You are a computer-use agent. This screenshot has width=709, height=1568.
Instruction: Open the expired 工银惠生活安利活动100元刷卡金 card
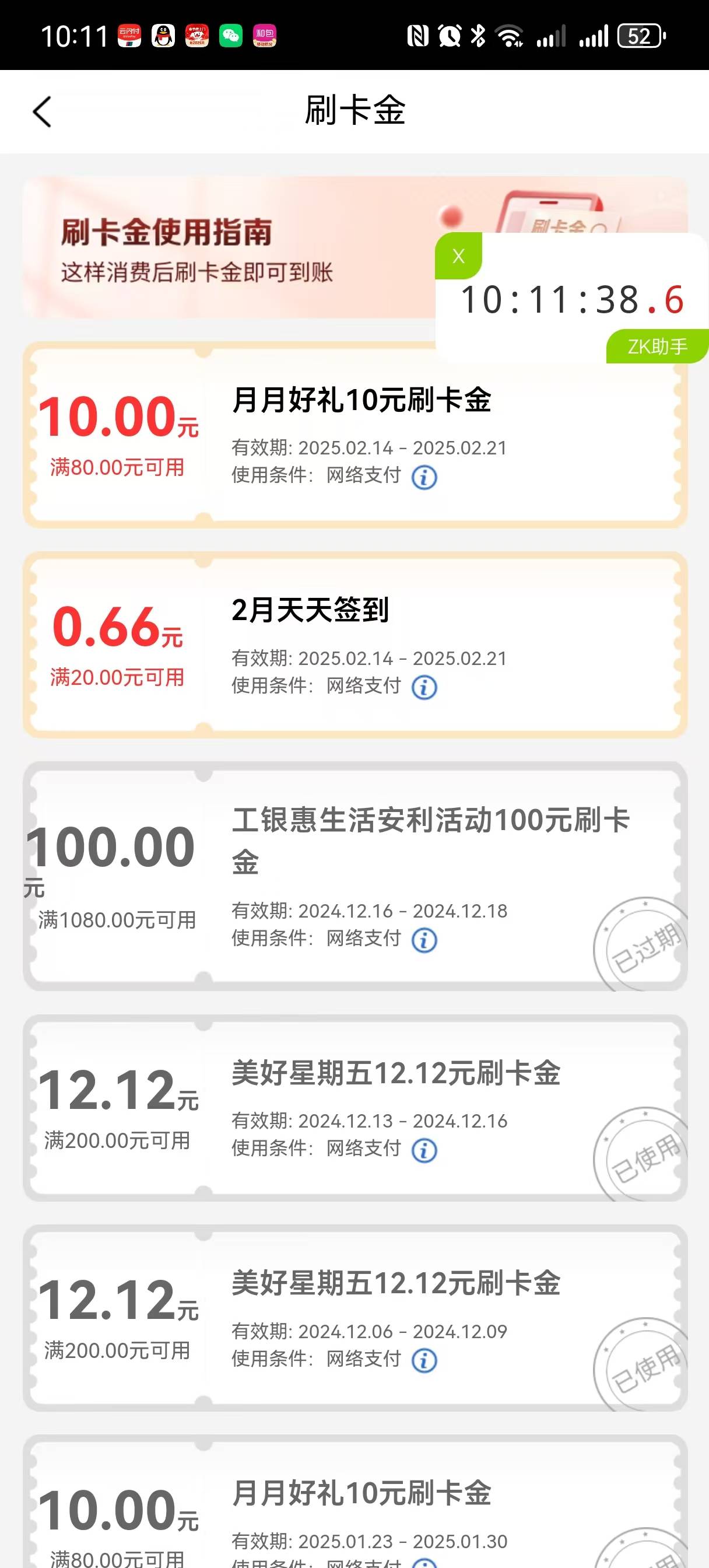[x=355, y=876]
